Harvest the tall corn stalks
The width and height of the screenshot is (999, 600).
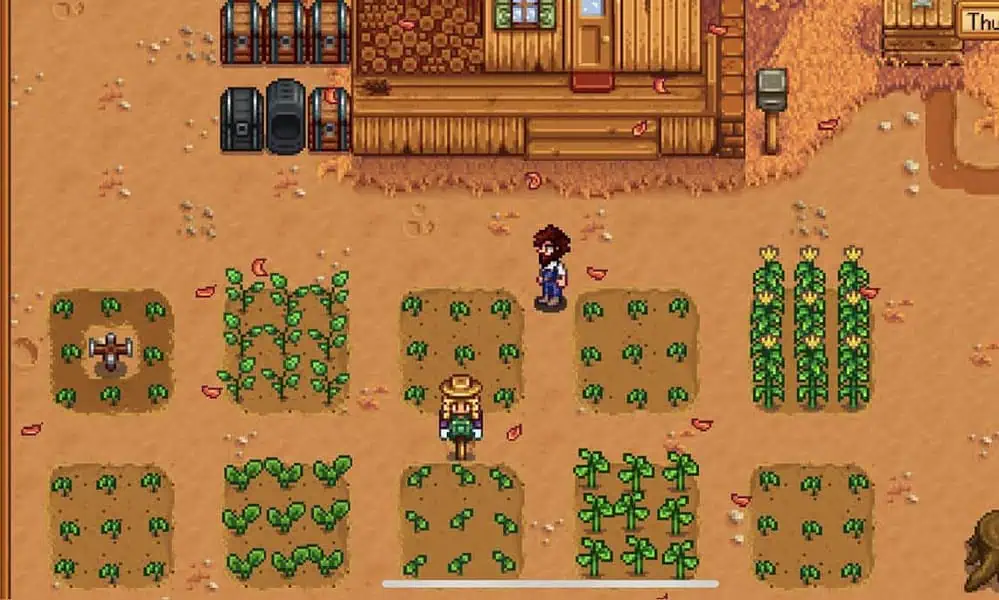pos(810,330)
